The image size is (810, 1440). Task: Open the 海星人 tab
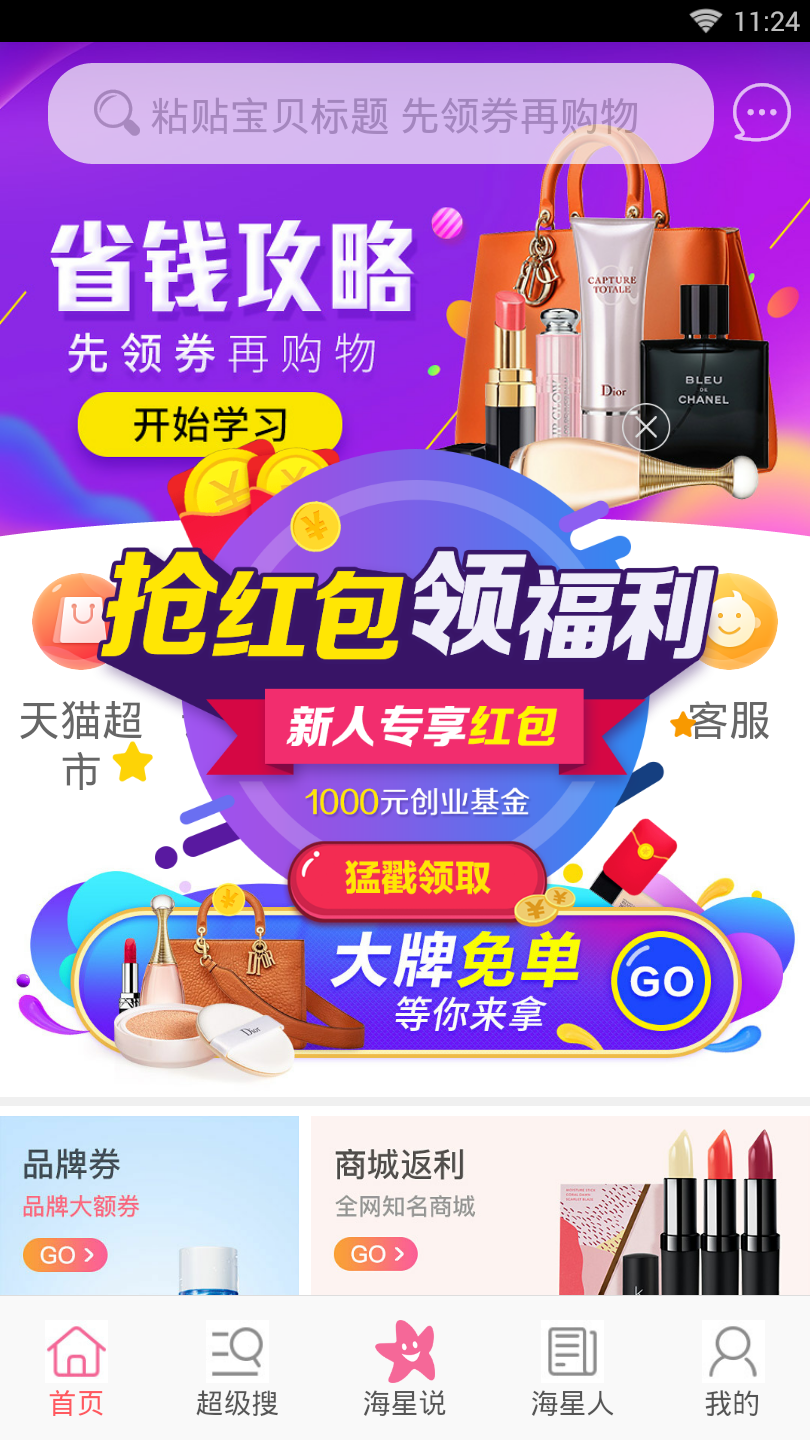572,1368
